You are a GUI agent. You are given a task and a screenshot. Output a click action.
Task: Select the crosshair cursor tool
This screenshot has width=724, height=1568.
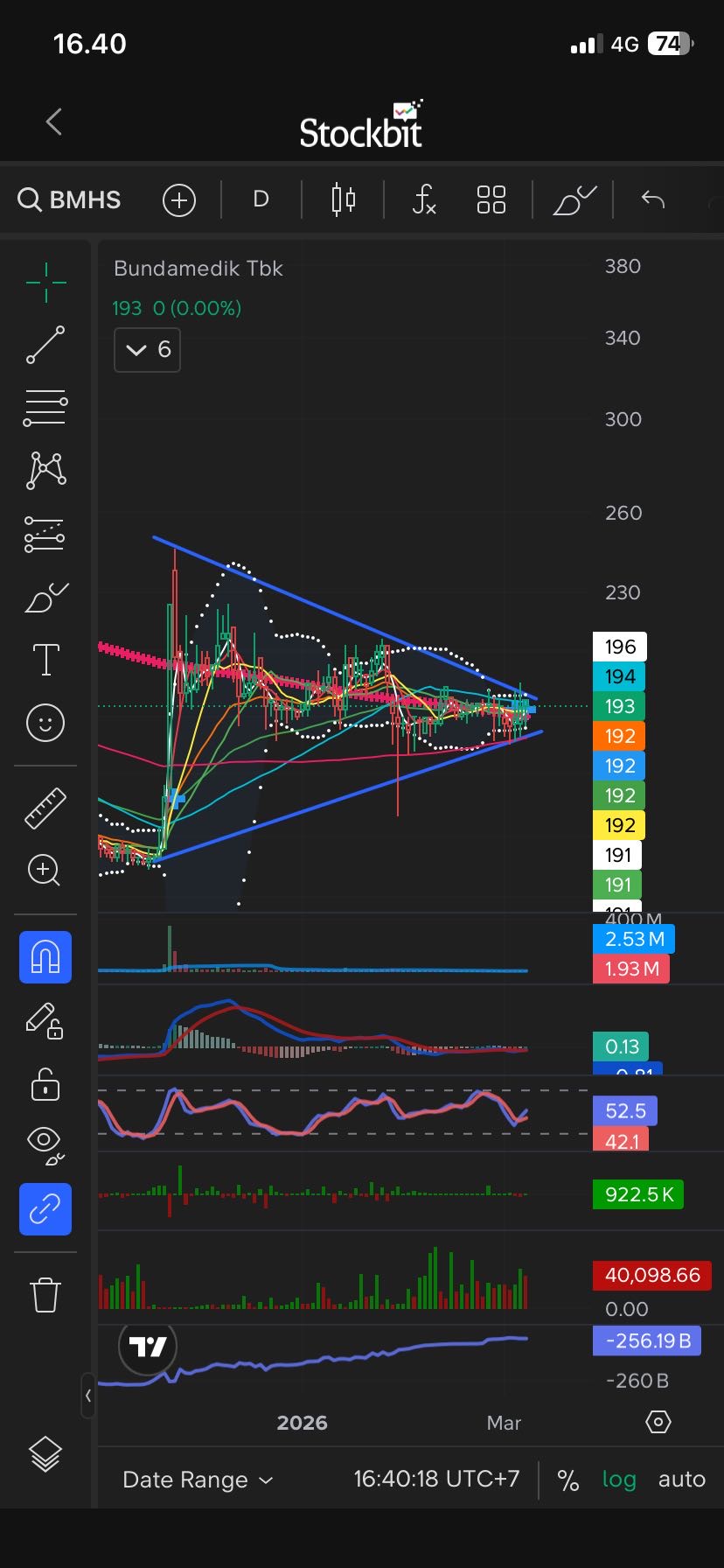(x=45, y=282)
